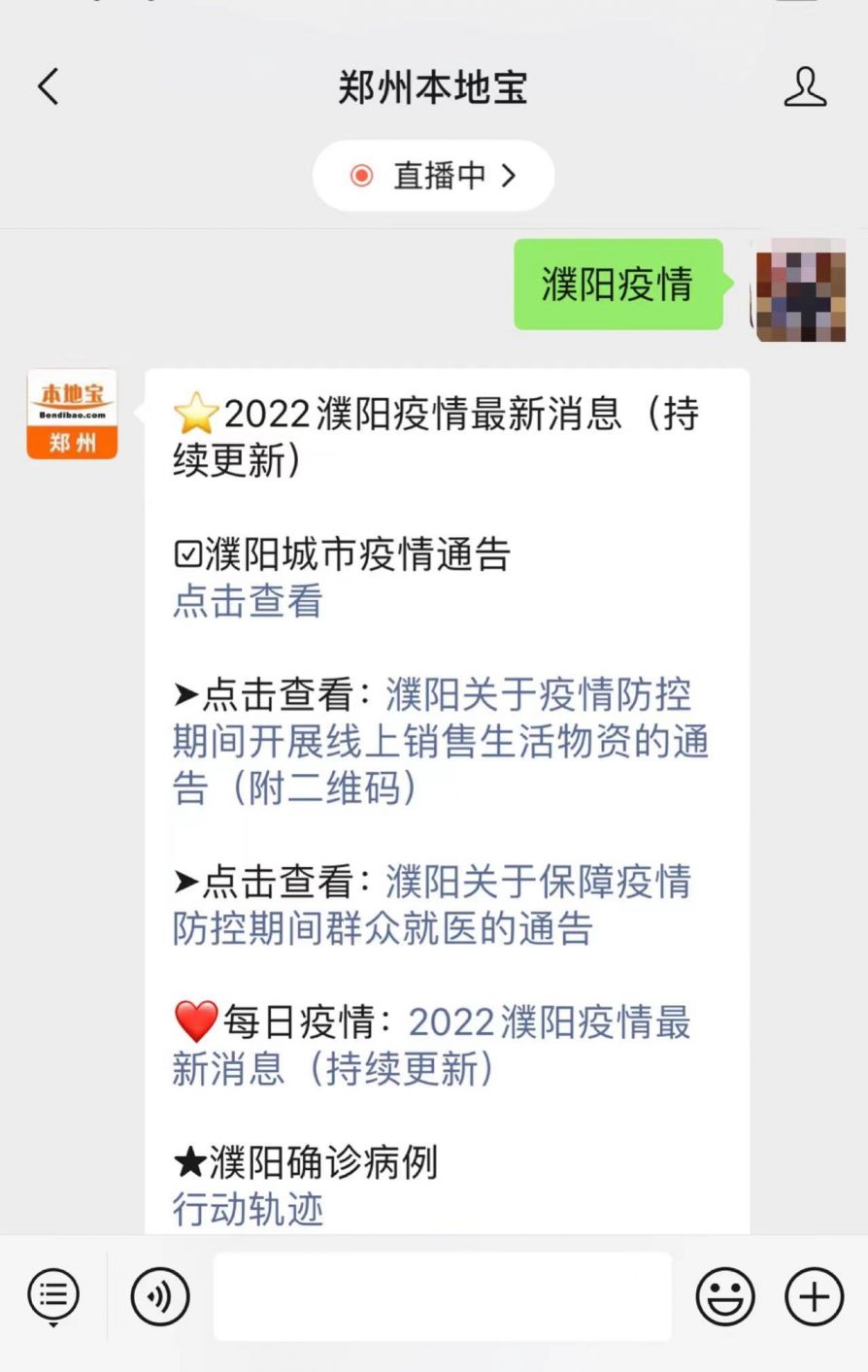Open the 直播中 live stream chip

coord(434,176)
